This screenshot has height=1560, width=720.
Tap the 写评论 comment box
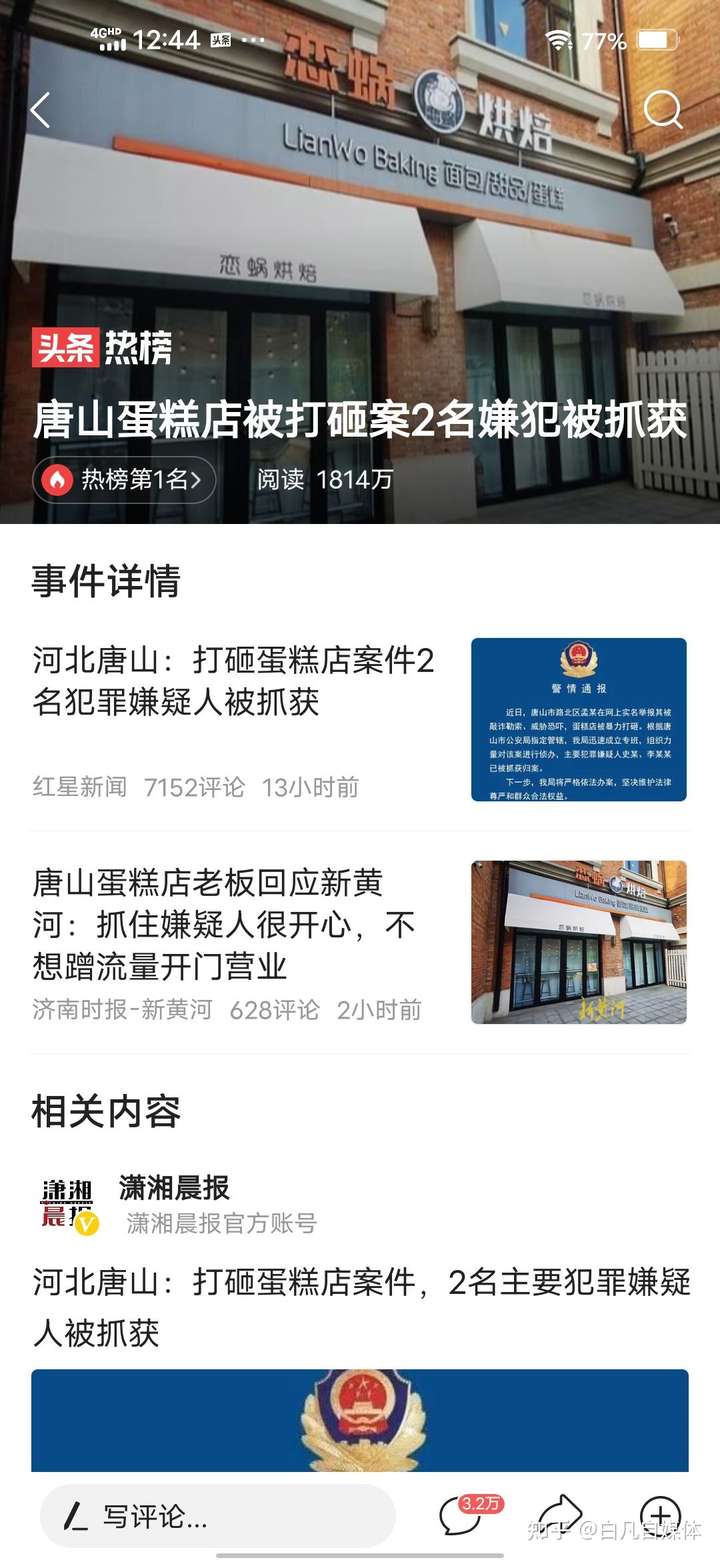coord(217,1517)
